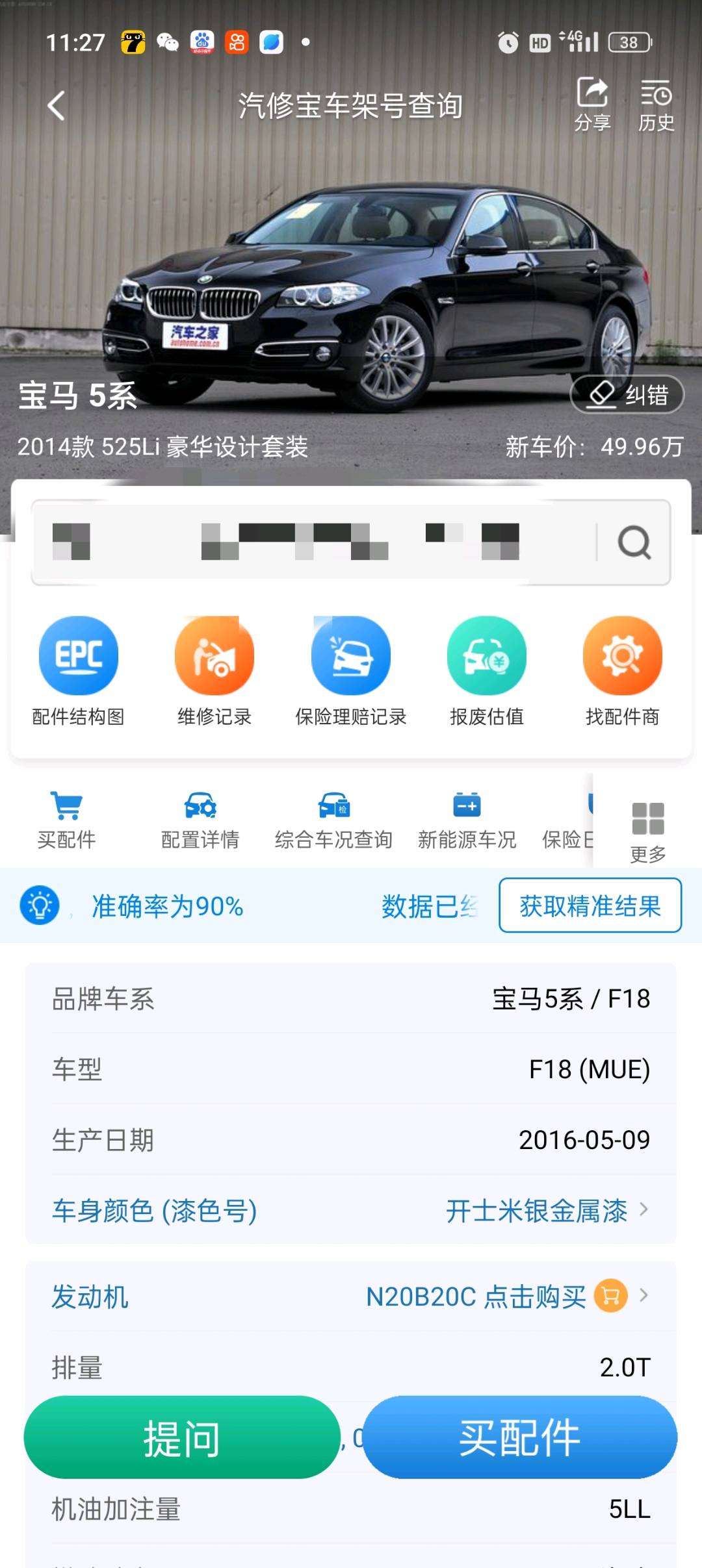
Task: Open 综合车况查询
Action: pyautogui.click(x=333, y=820)
